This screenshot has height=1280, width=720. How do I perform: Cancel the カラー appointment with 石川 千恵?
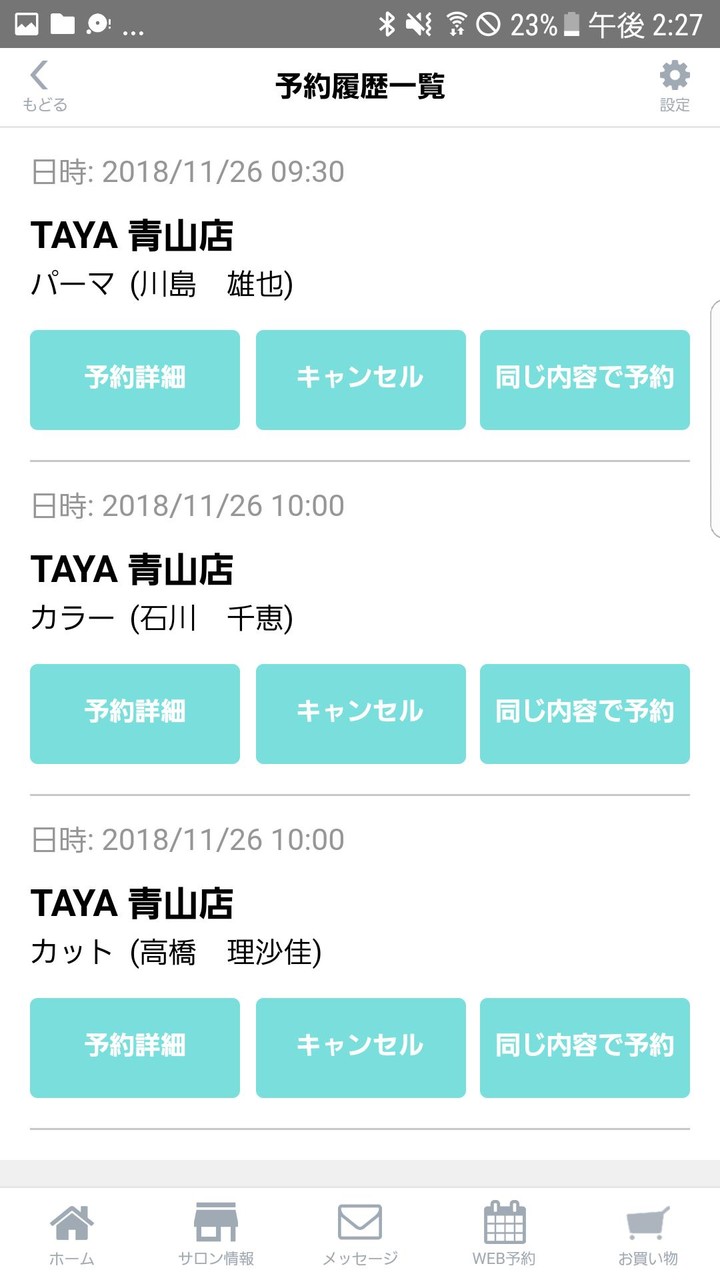coord(359,713)
